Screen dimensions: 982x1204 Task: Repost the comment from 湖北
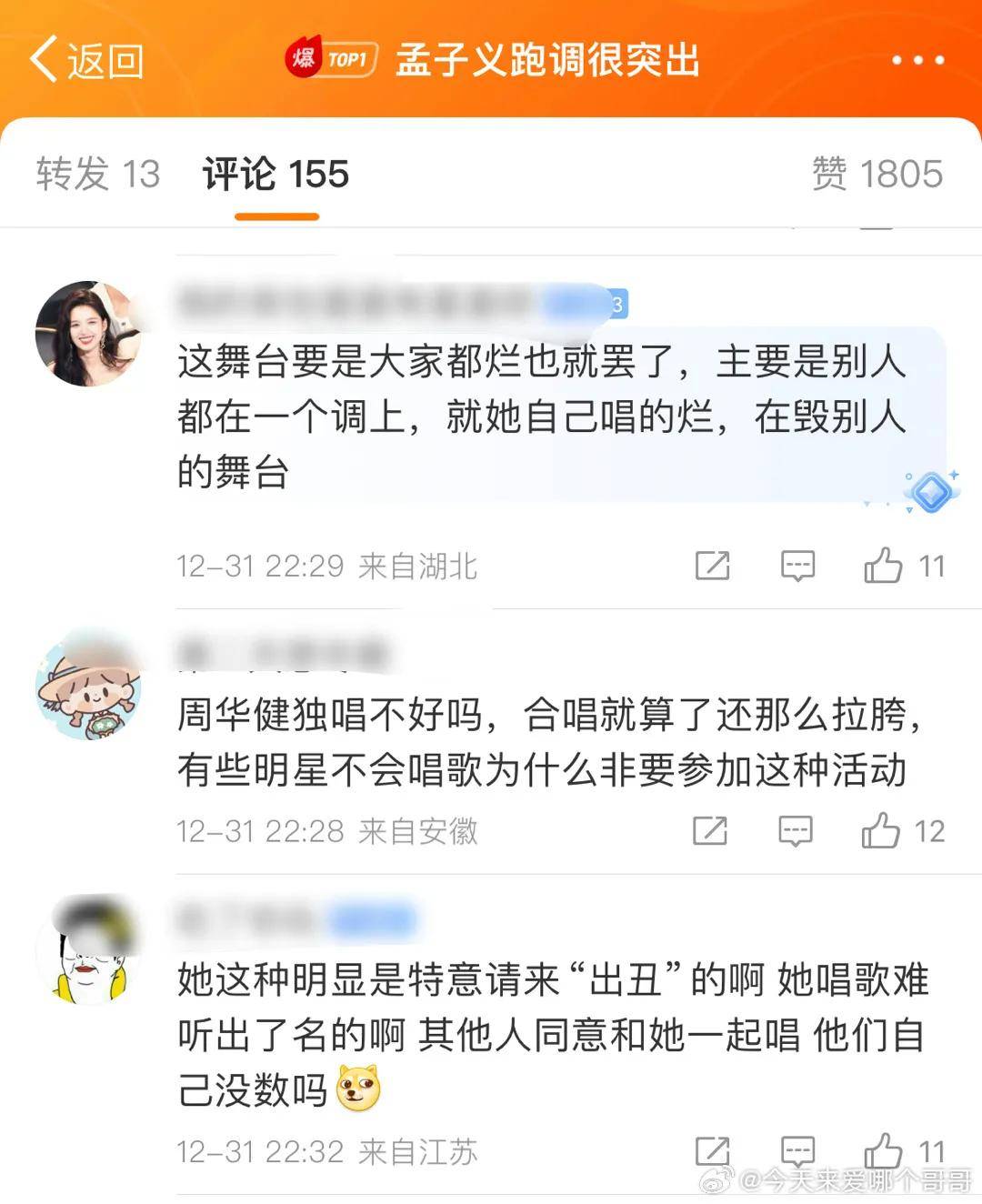[712, 566]
